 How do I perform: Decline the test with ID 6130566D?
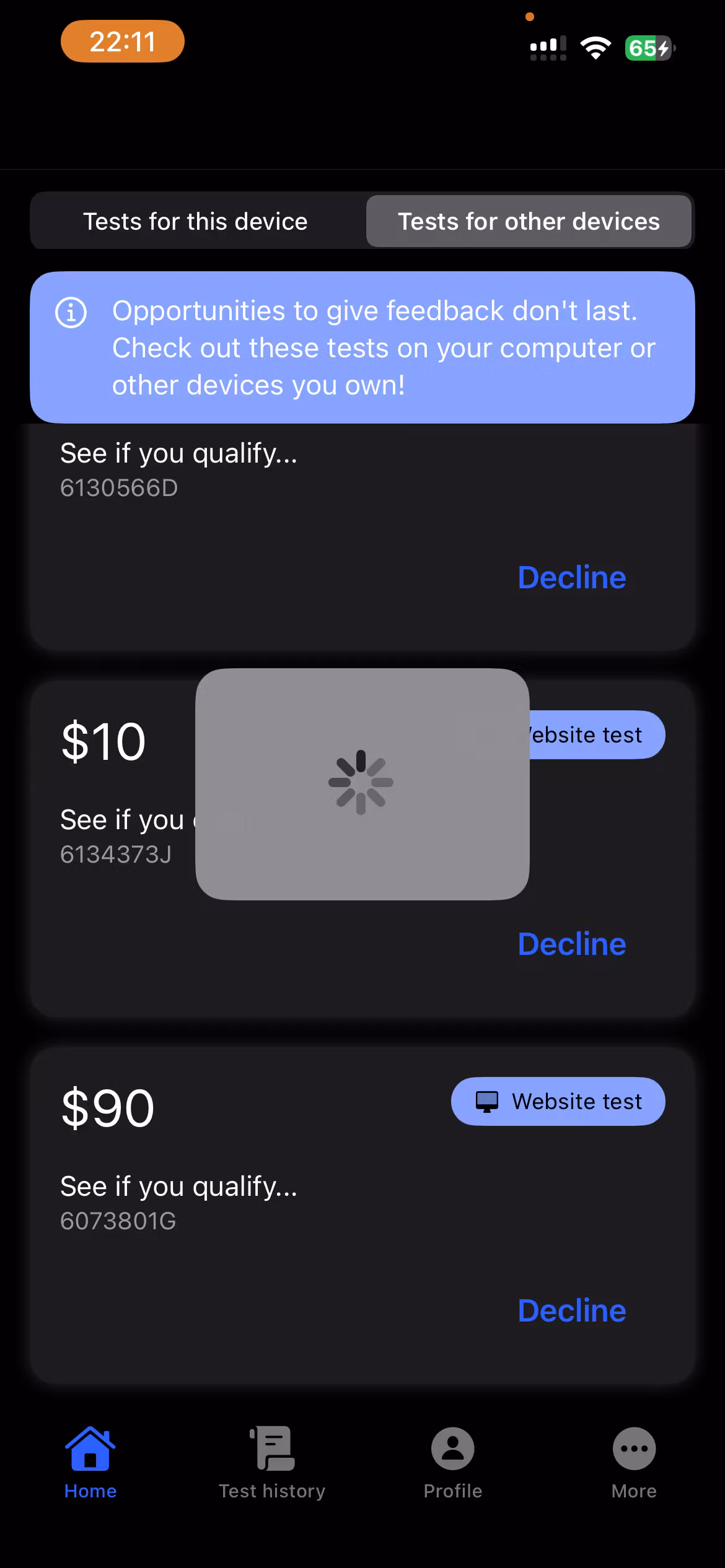(571, 577)
